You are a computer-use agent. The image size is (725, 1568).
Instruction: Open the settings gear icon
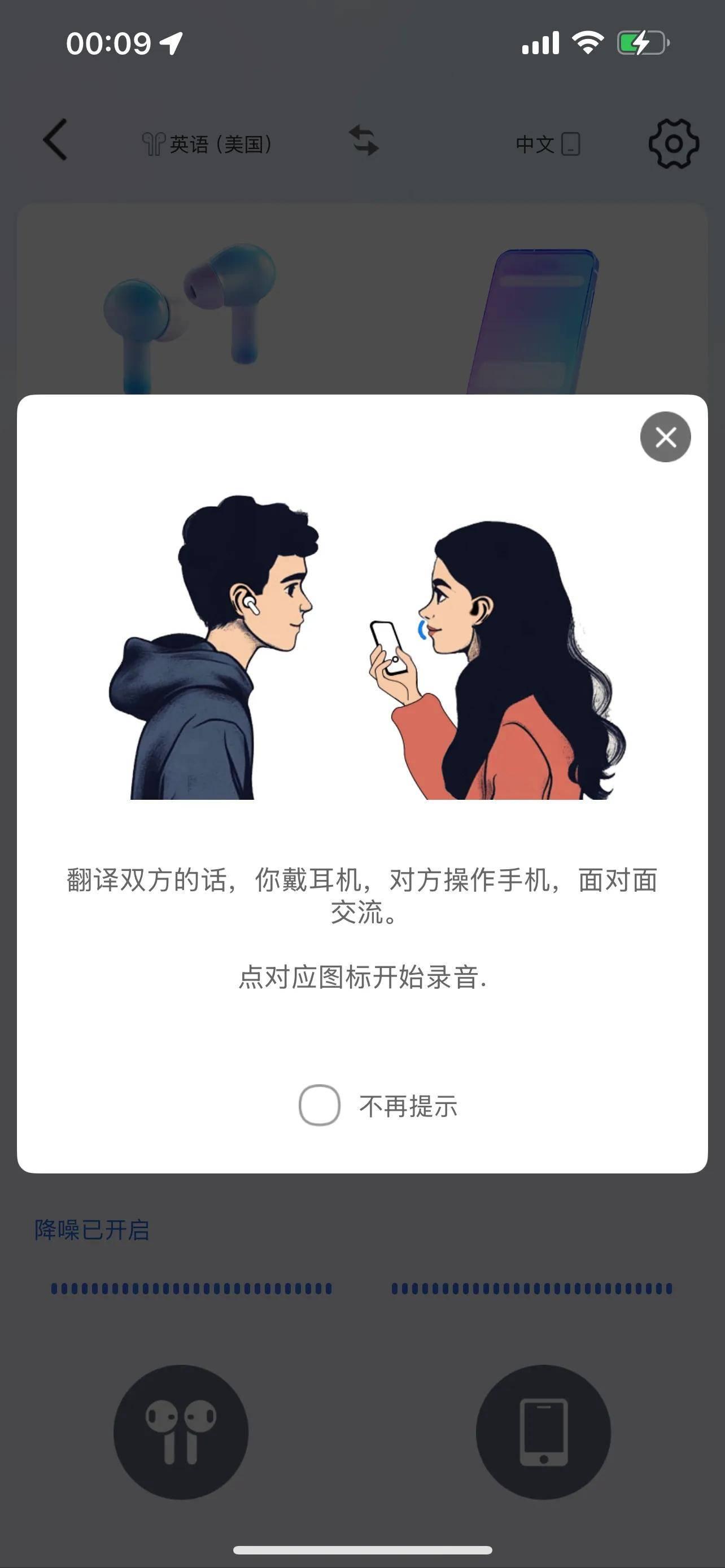[672, 144]
